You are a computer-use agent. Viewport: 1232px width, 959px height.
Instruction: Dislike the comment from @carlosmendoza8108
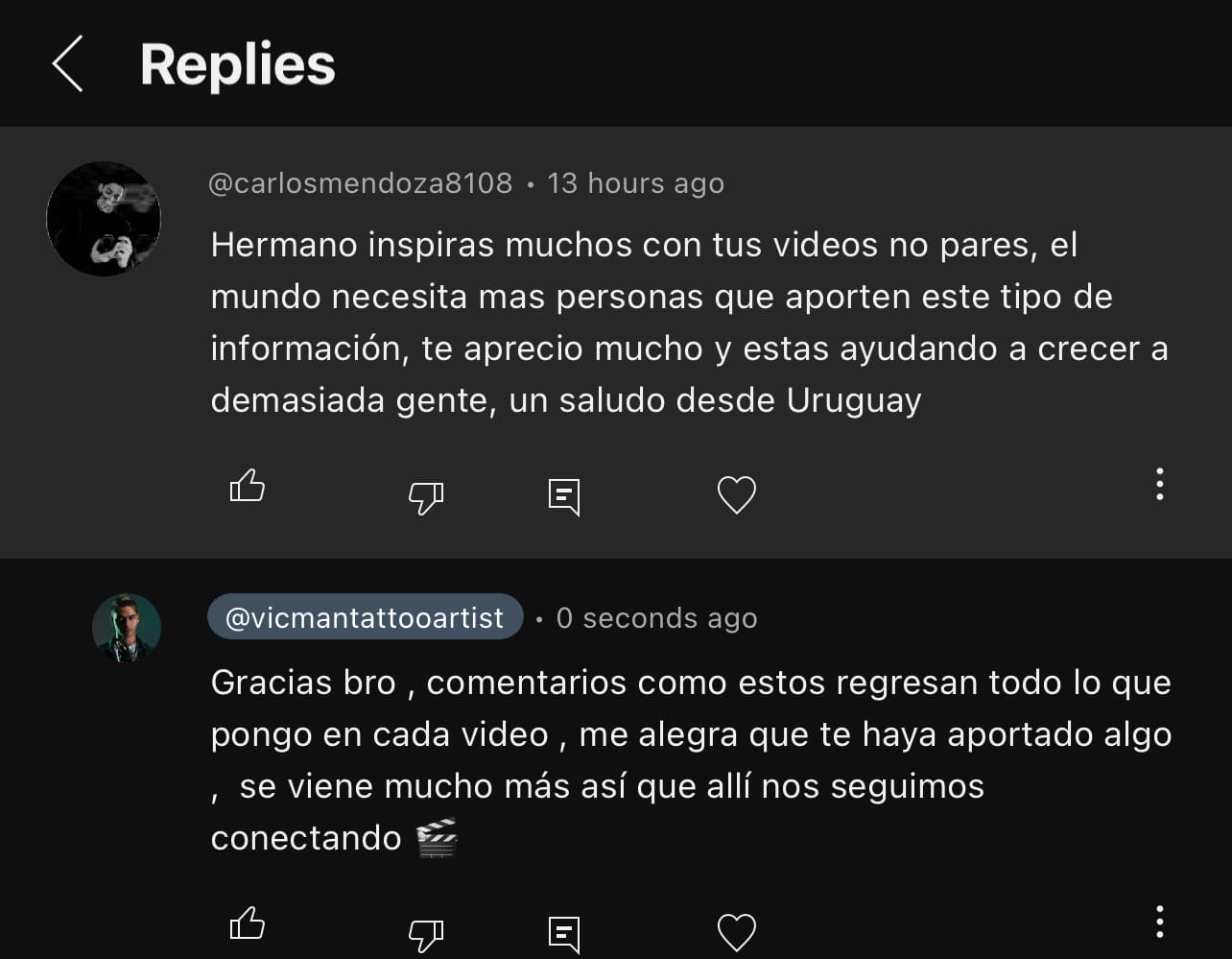click(x=426, y=496)
